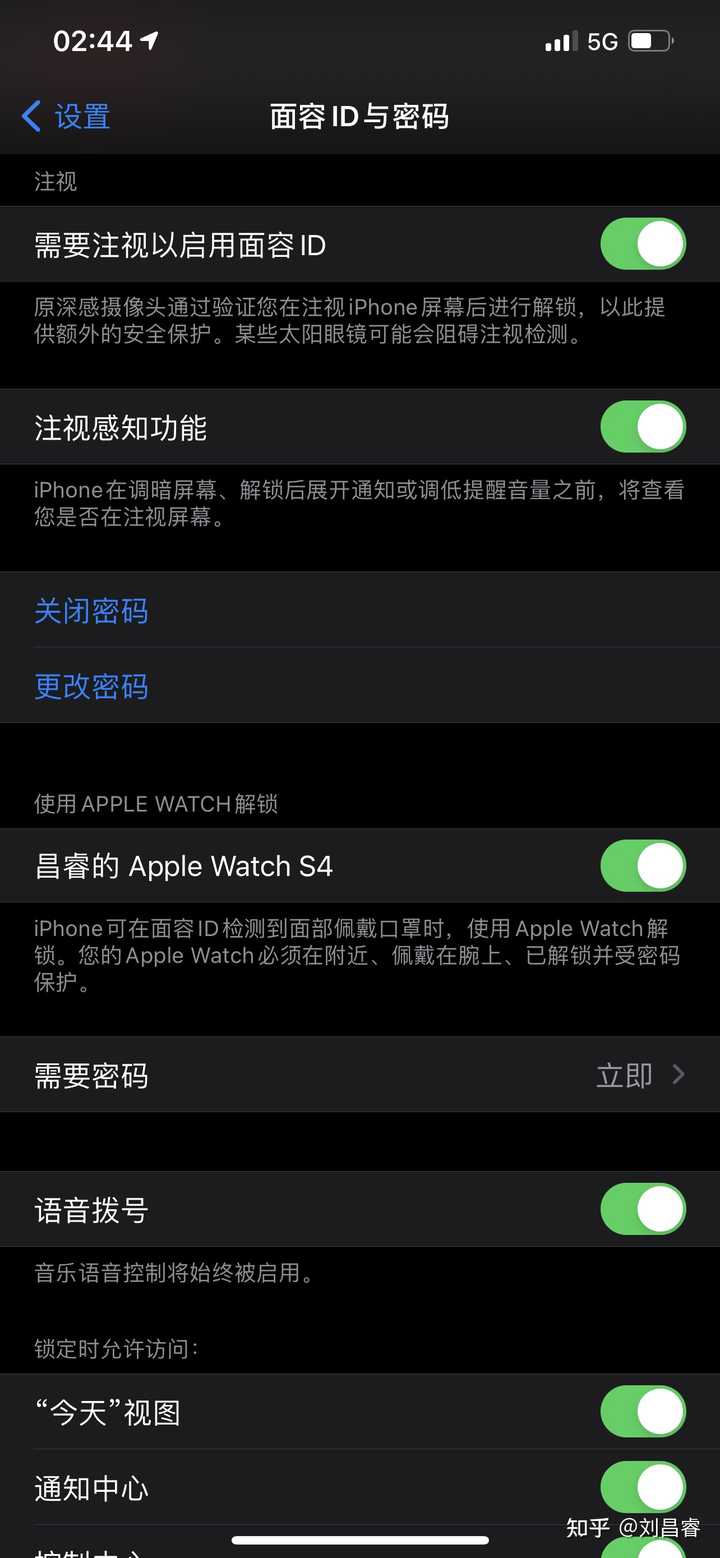Turn off 通知中心 lock screen access
720x1558 pixels.
[642, 1487]
